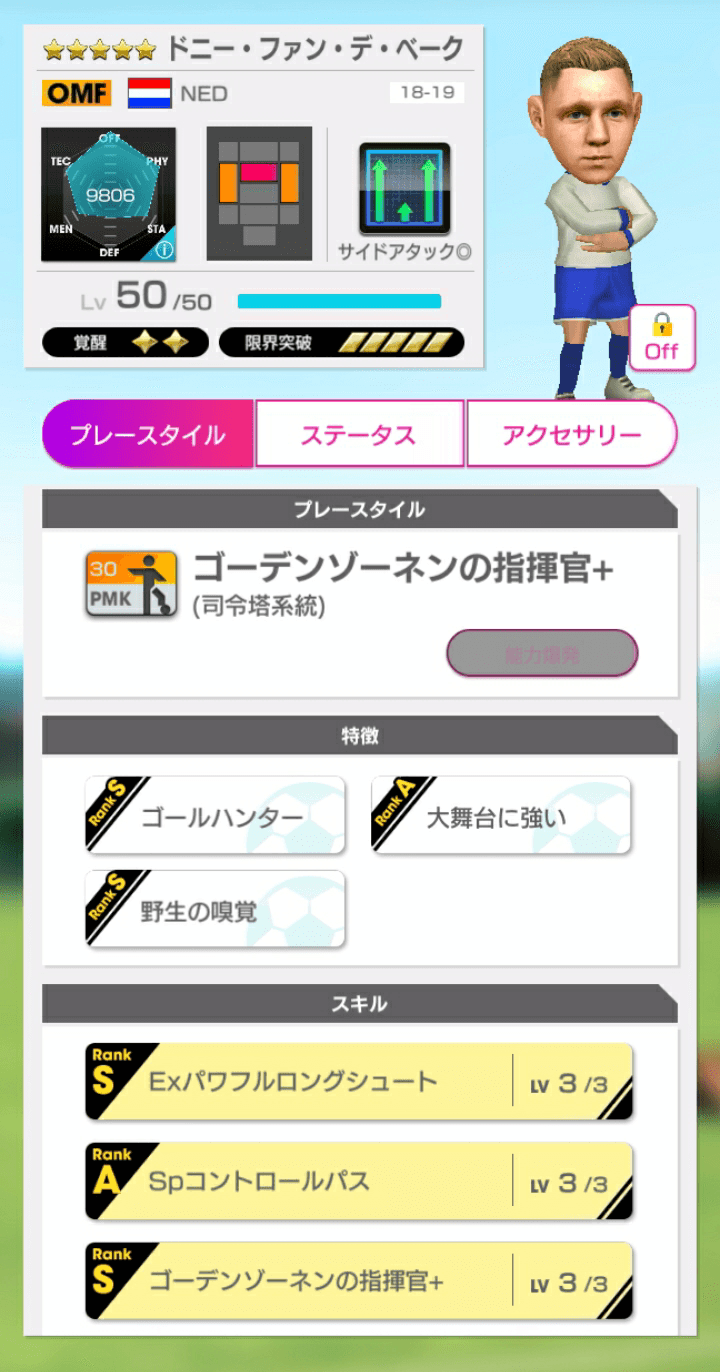The width and height of the screenshot is (720, 1372).
Task: Toggle the Off lock switch
Action: pos(662,340)
